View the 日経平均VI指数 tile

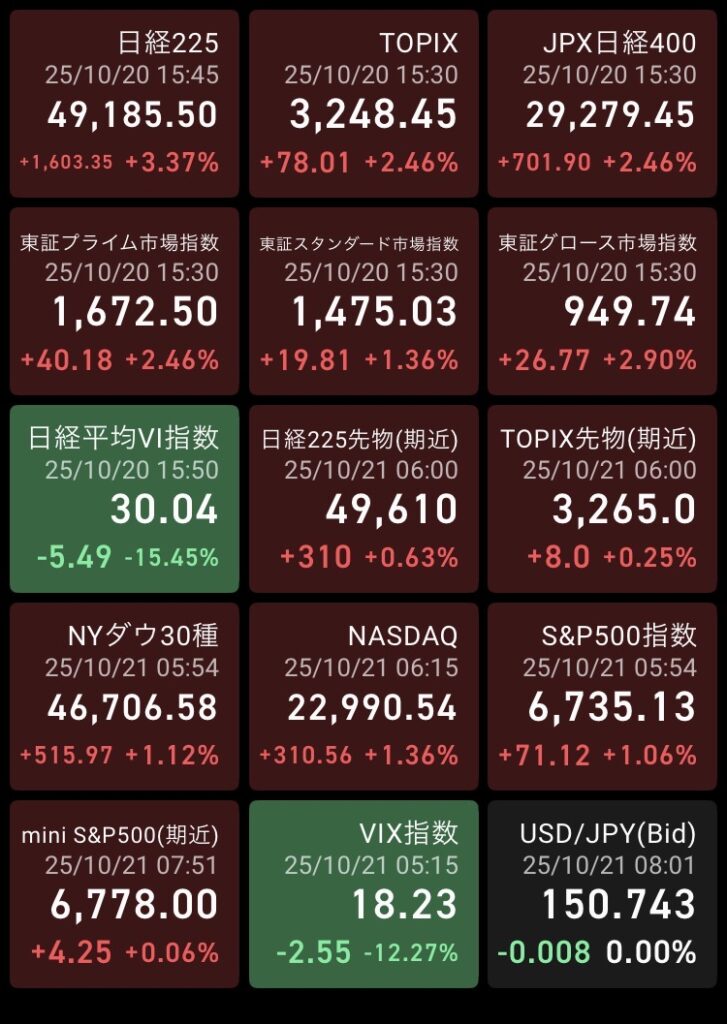pos(125,498)
